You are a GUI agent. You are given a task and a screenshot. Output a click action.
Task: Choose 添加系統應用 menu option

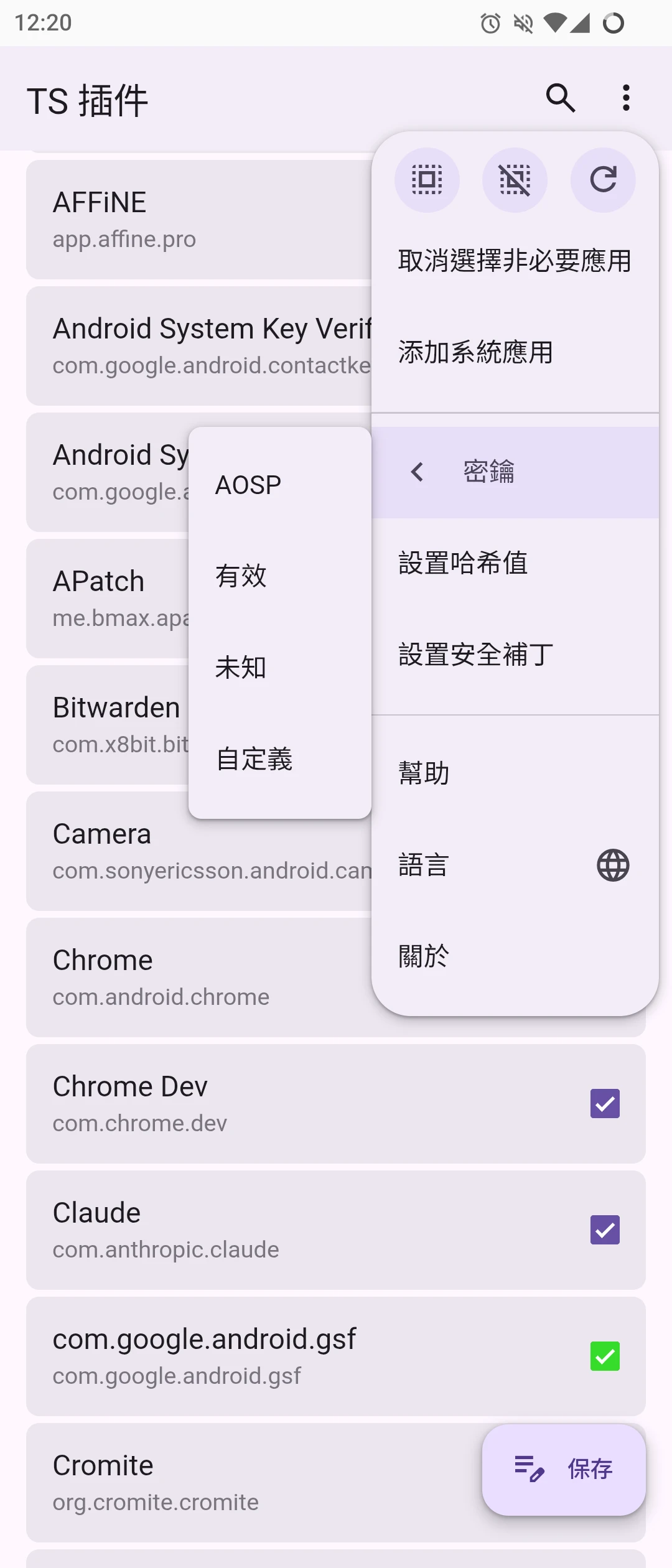coord(515,352)
